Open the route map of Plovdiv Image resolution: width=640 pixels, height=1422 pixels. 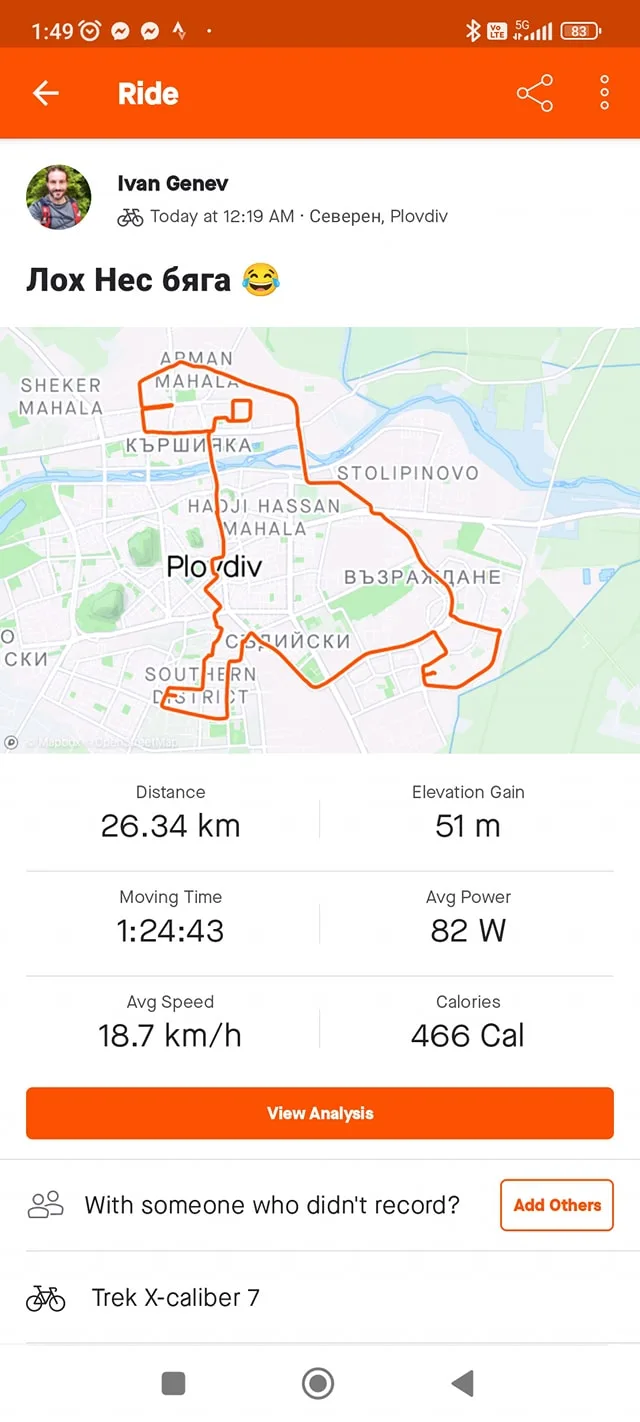pos(320,540)
